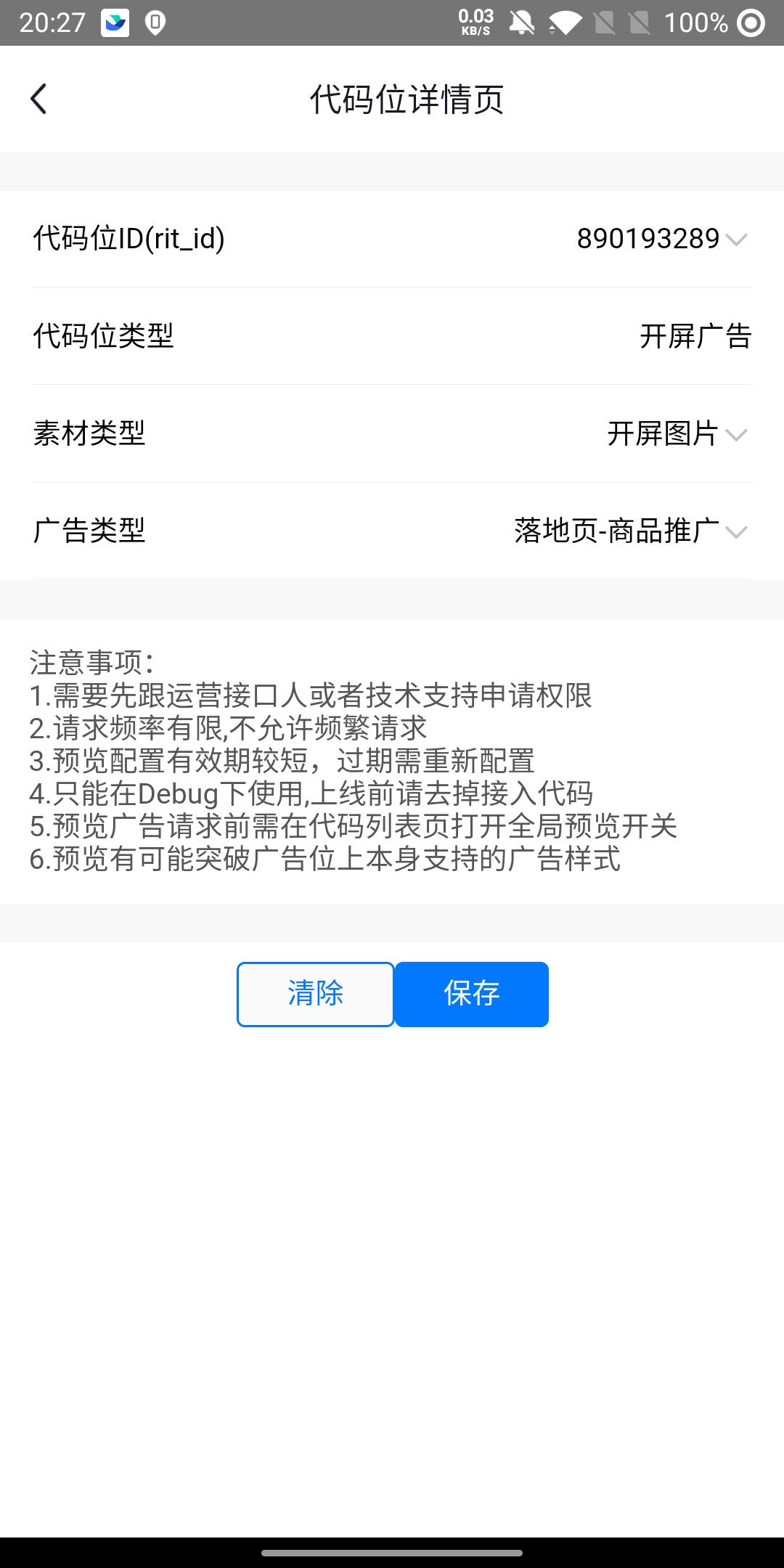Open the 素材类型 dropdown
Viewport: 784px width, 1568px height.
pyautogui.click(x=735, y=434)
